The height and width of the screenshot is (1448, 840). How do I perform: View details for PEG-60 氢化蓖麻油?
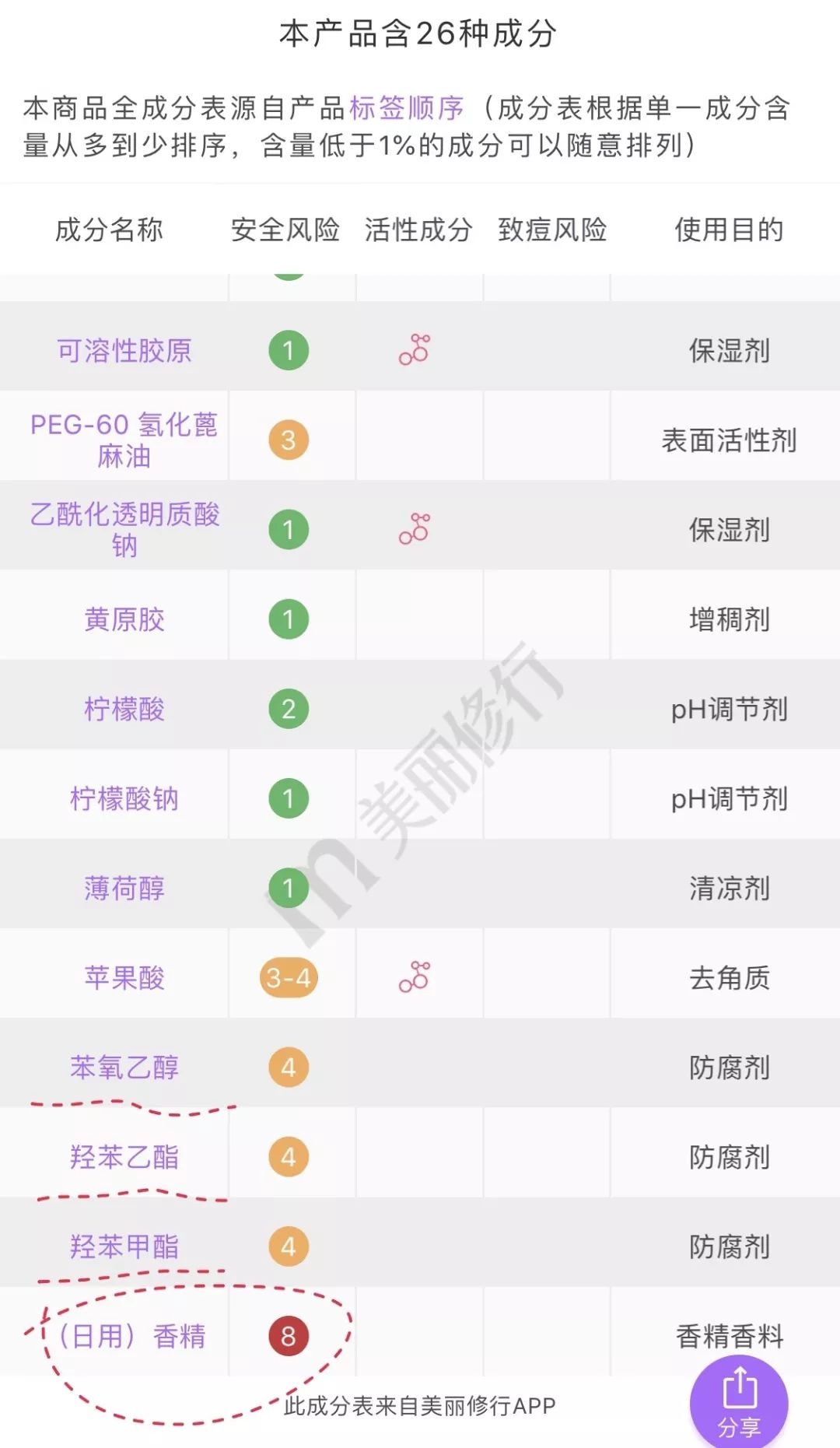coord(124,440)
